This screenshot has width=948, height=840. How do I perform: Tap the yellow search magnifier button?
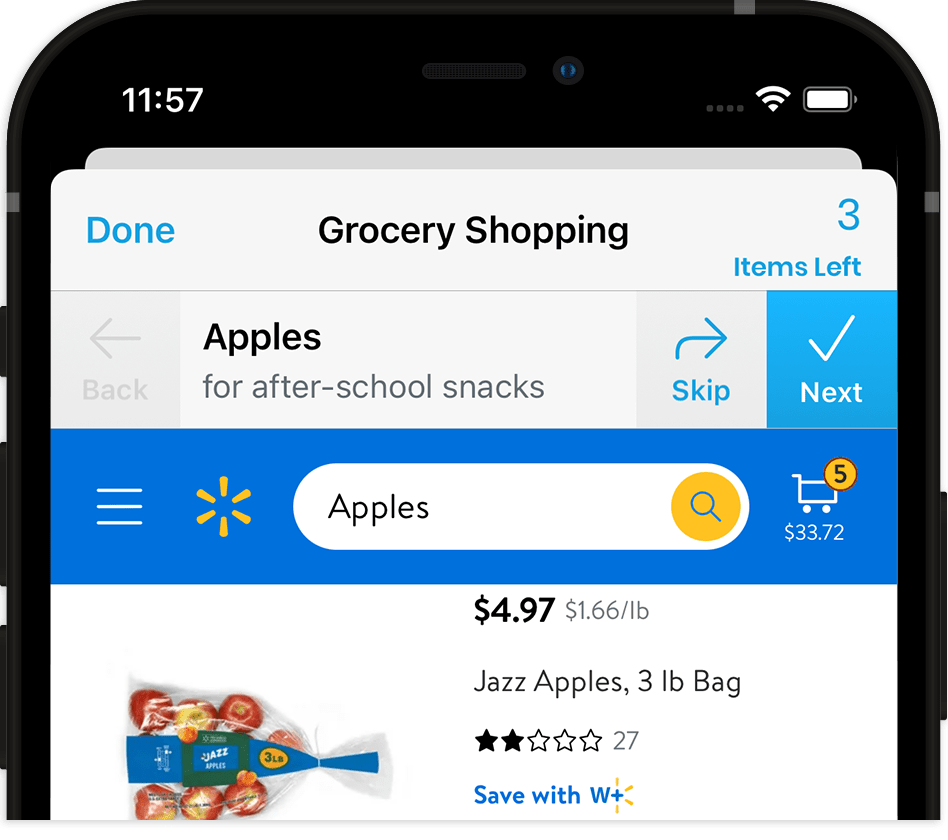click(x=706, y=507)
